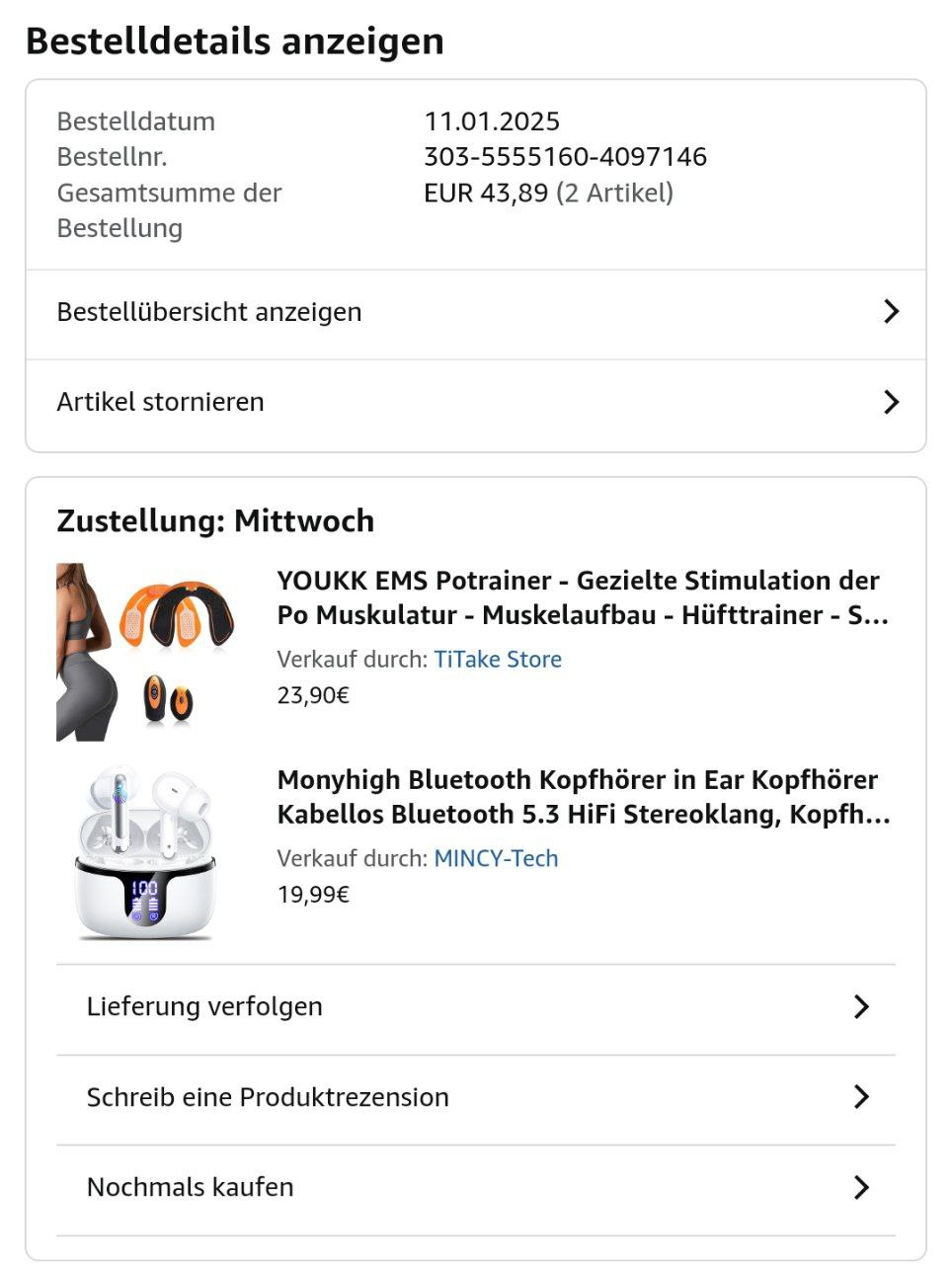Open the Monyhigh Bluetooth Kopfhörer image

[146, 851]
